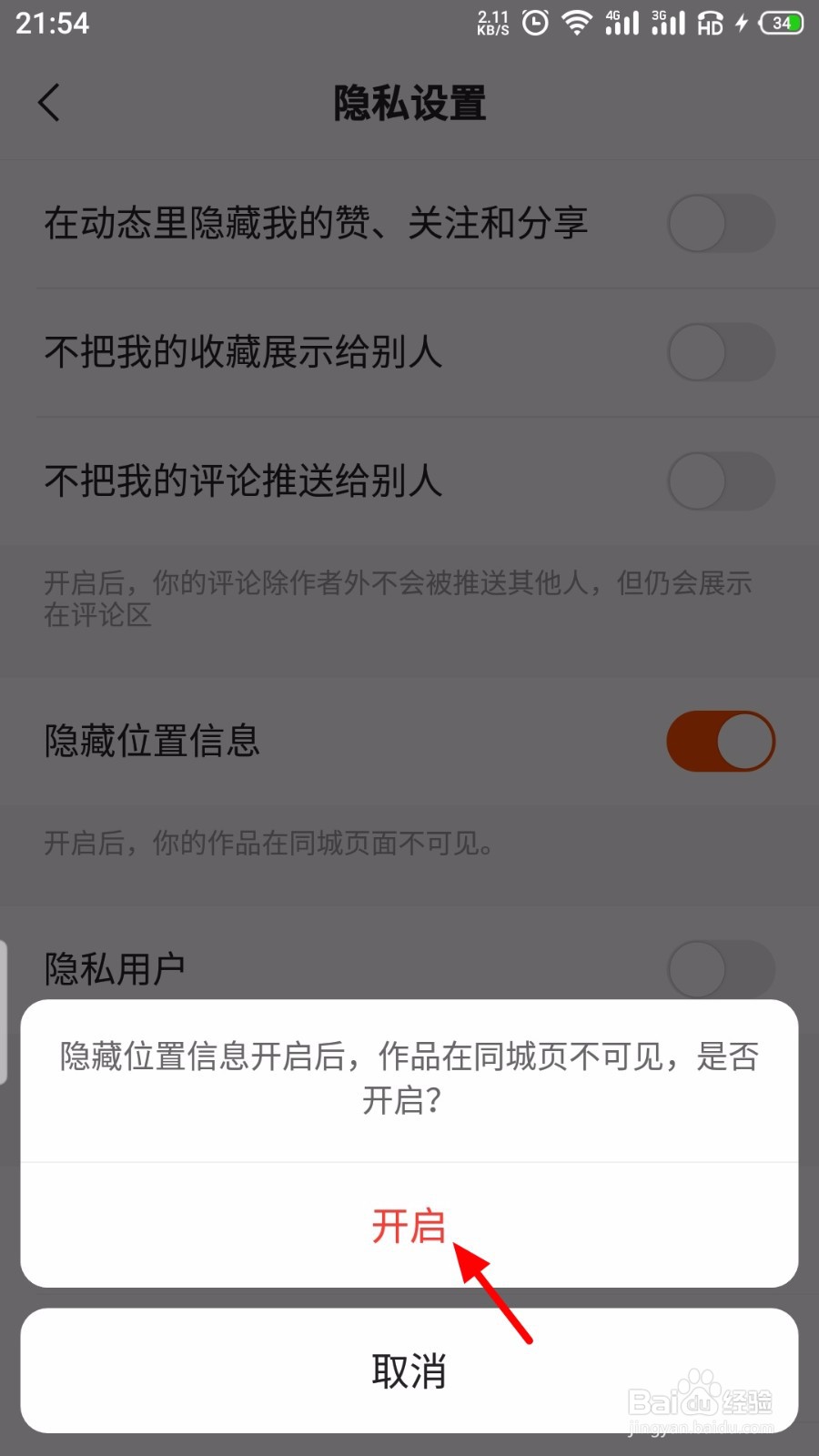The image size is (819, 1456).
Task: Tap the Wi-Fi icon in status bar
Action: coord(576,24)
